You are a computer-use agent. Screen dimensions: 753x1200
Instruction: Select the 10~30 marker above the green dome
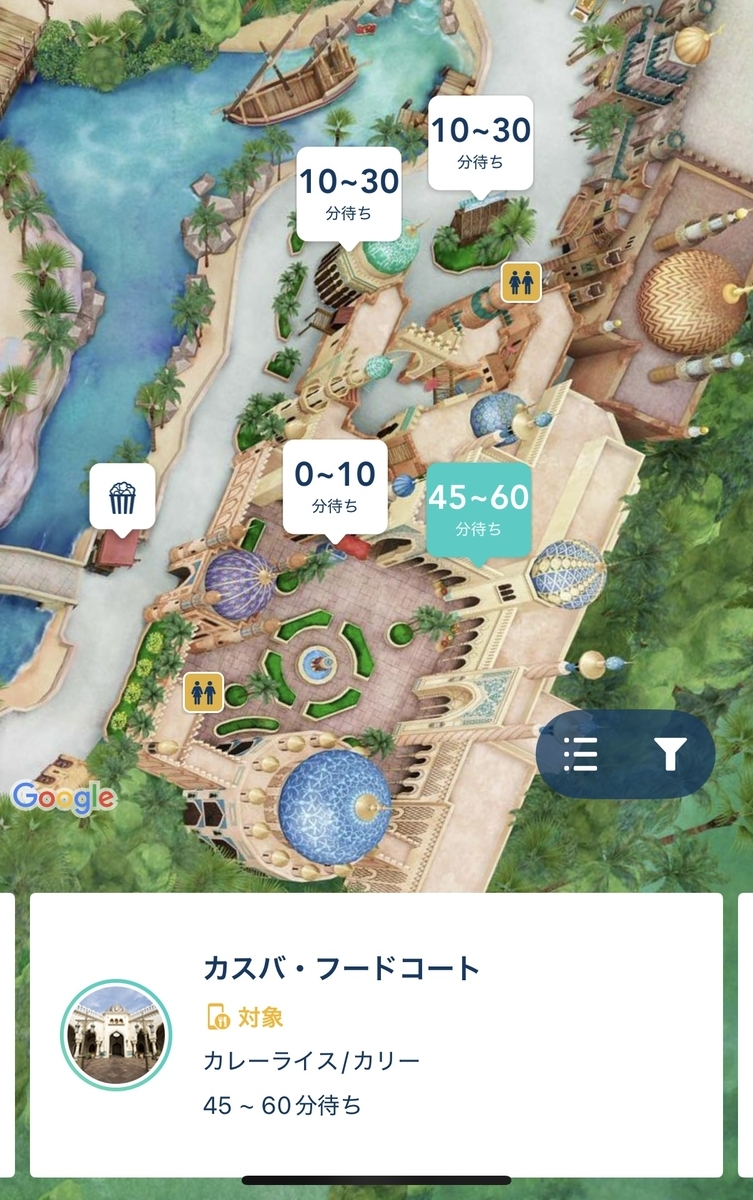(x=349, y=193)
